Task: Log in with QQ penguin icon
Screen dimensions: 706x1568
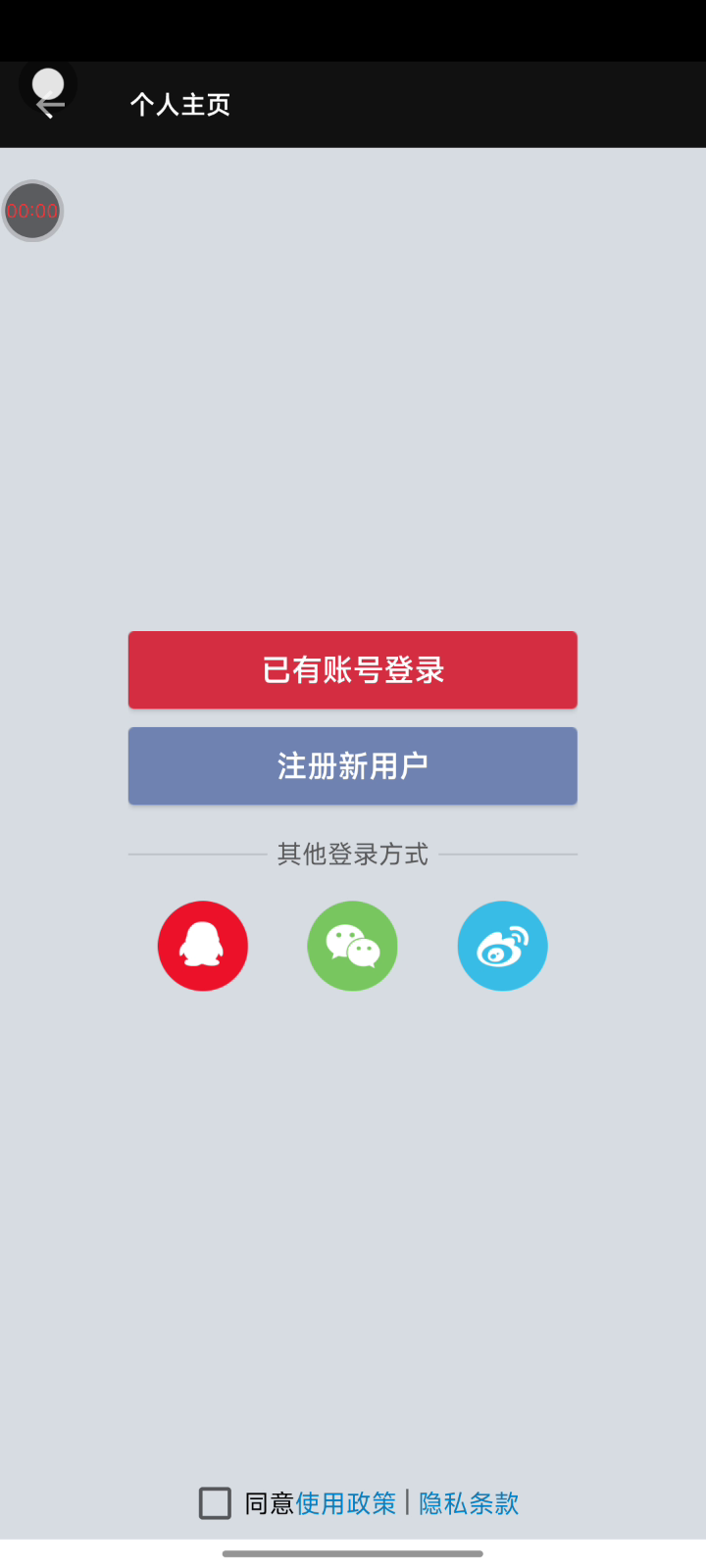Action: coord(203,946)
